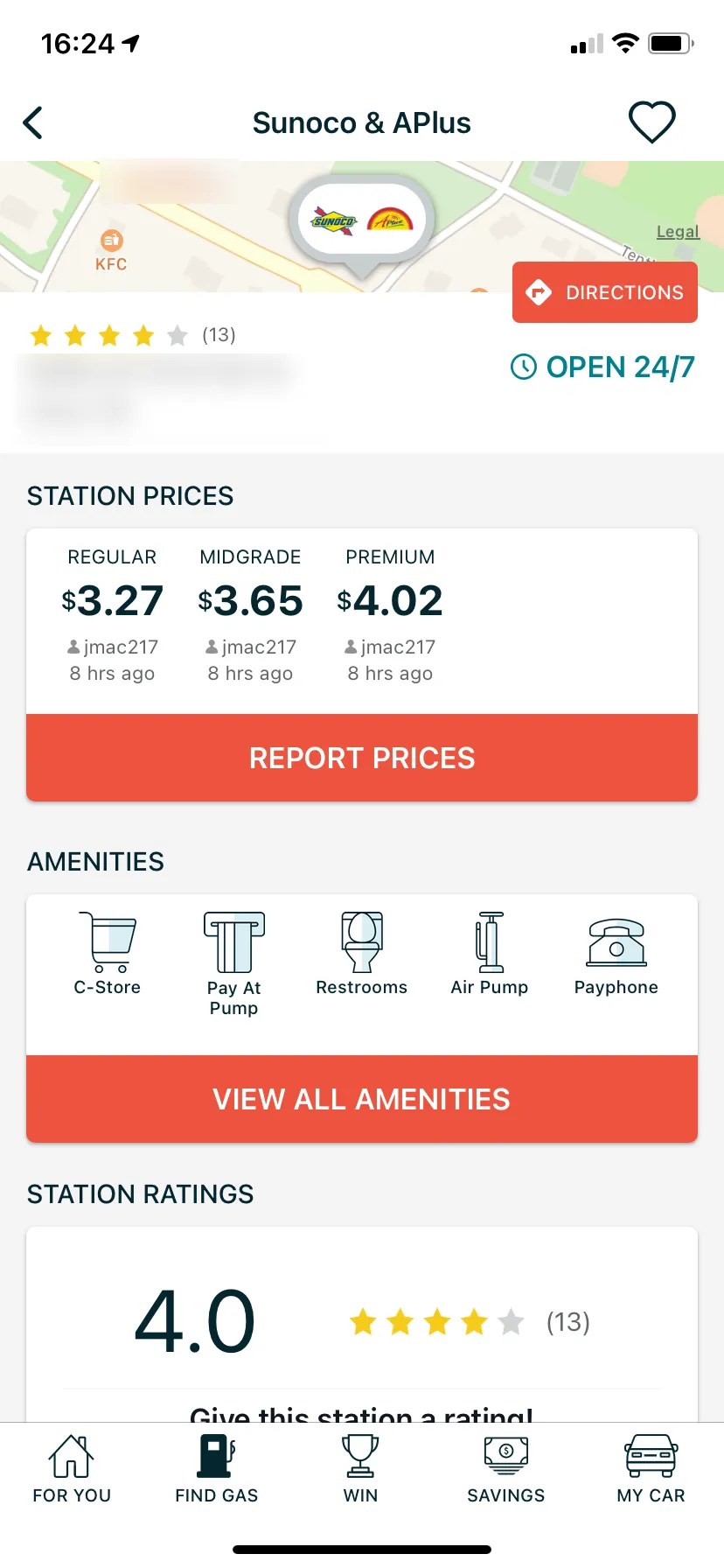Viewport: 724px width, 1568px height.
Task: Go back with the chevron arrow
Action: click(33, 122)
